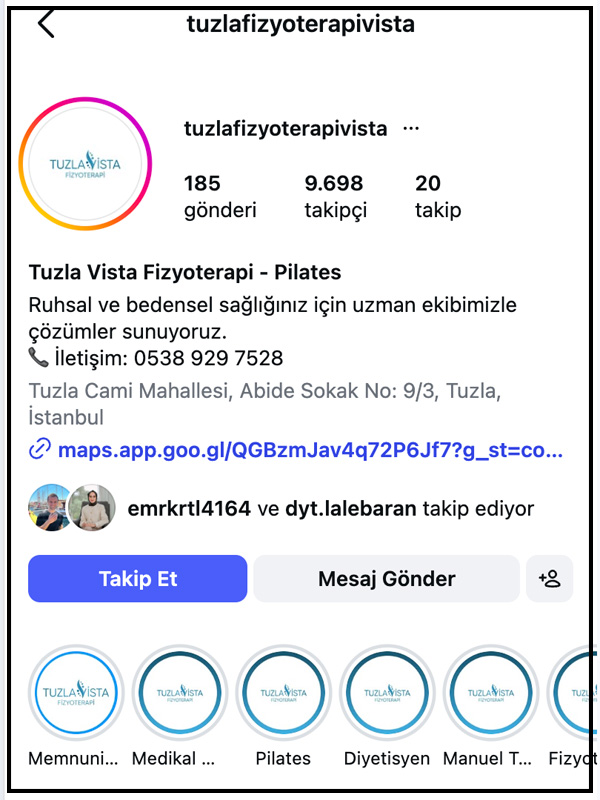Open the mutual follower emrkrtl4164's profile
600x800 pixels.
click(189, 509)
